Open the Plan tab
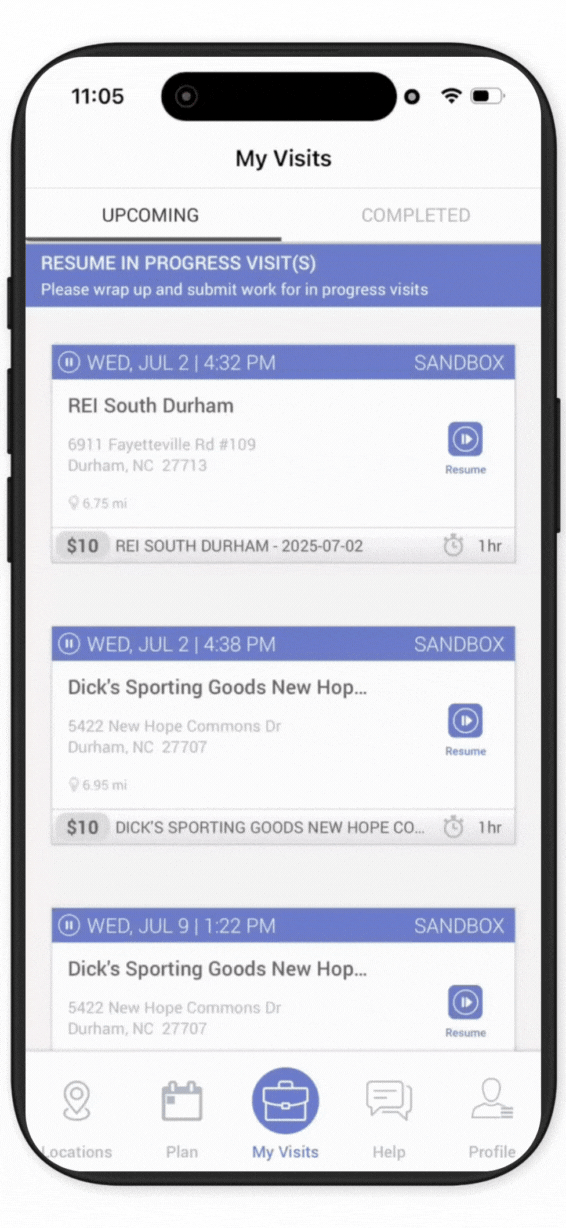The height and width of the screenshot is (1228, 566). click(x=182, y=1118)
